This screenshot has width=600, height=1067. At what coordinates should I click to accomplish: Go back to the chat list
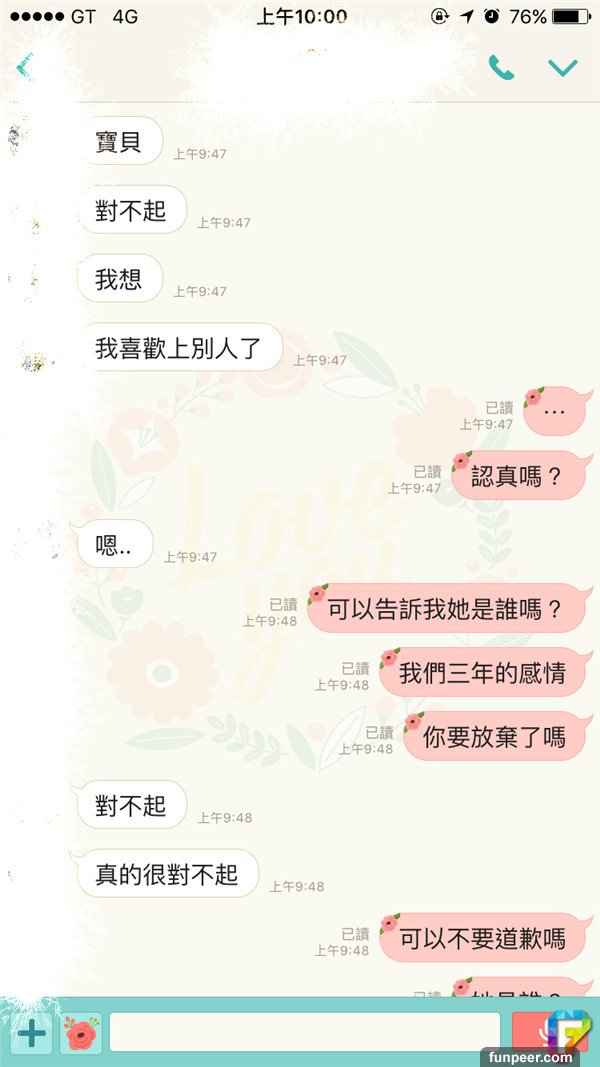[x=24, y=66]
